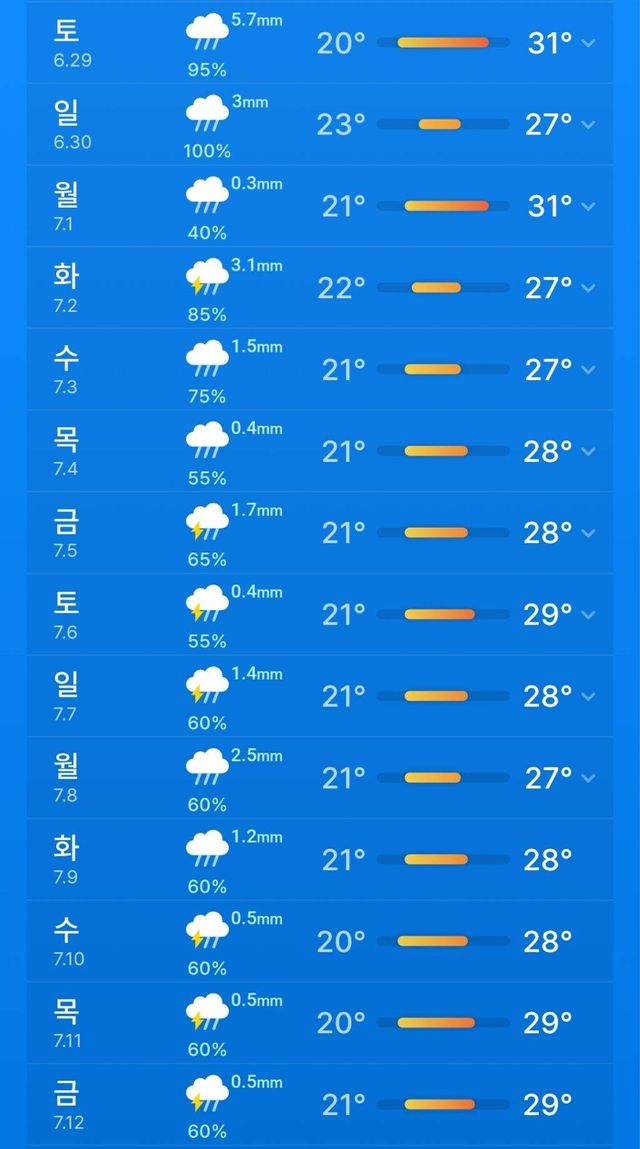Expand the Monday 7.8 forecast row
Screen dimensions: 640x1149
click(588, 778)
